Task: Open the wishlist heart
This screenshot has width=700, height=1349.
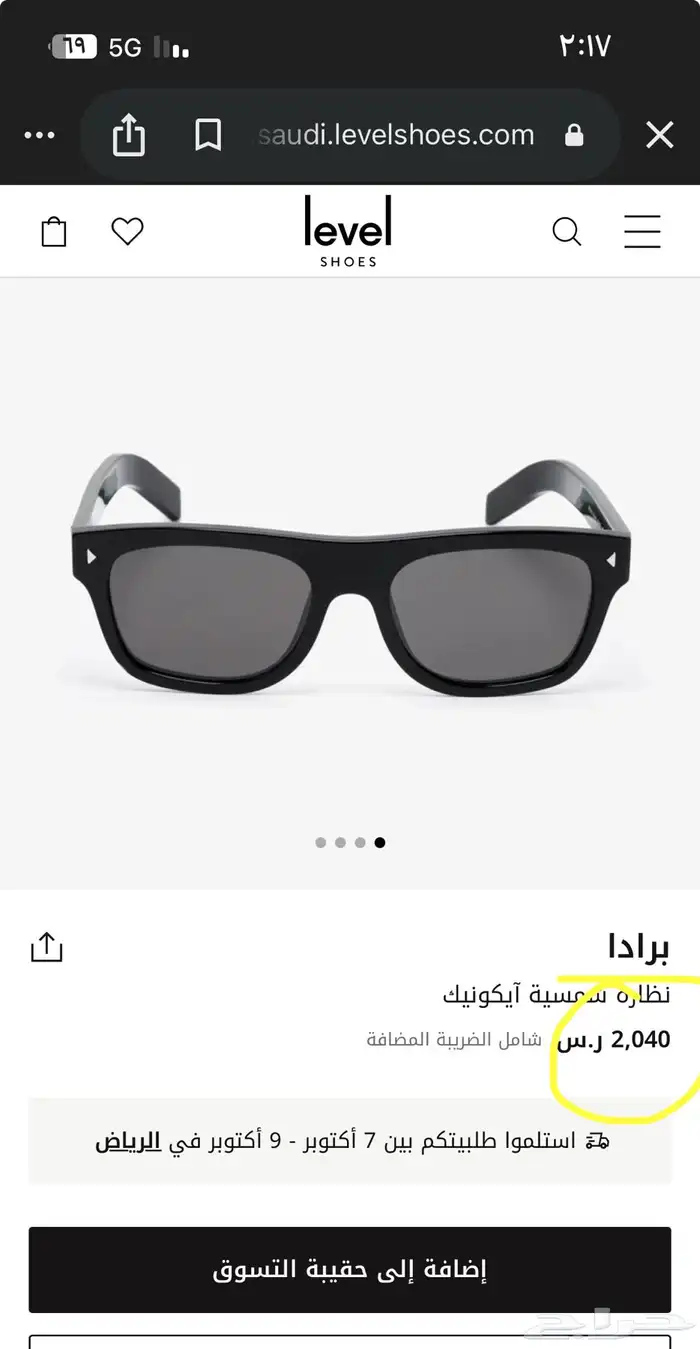Action: pyautogui.click(x=127, y=231)
